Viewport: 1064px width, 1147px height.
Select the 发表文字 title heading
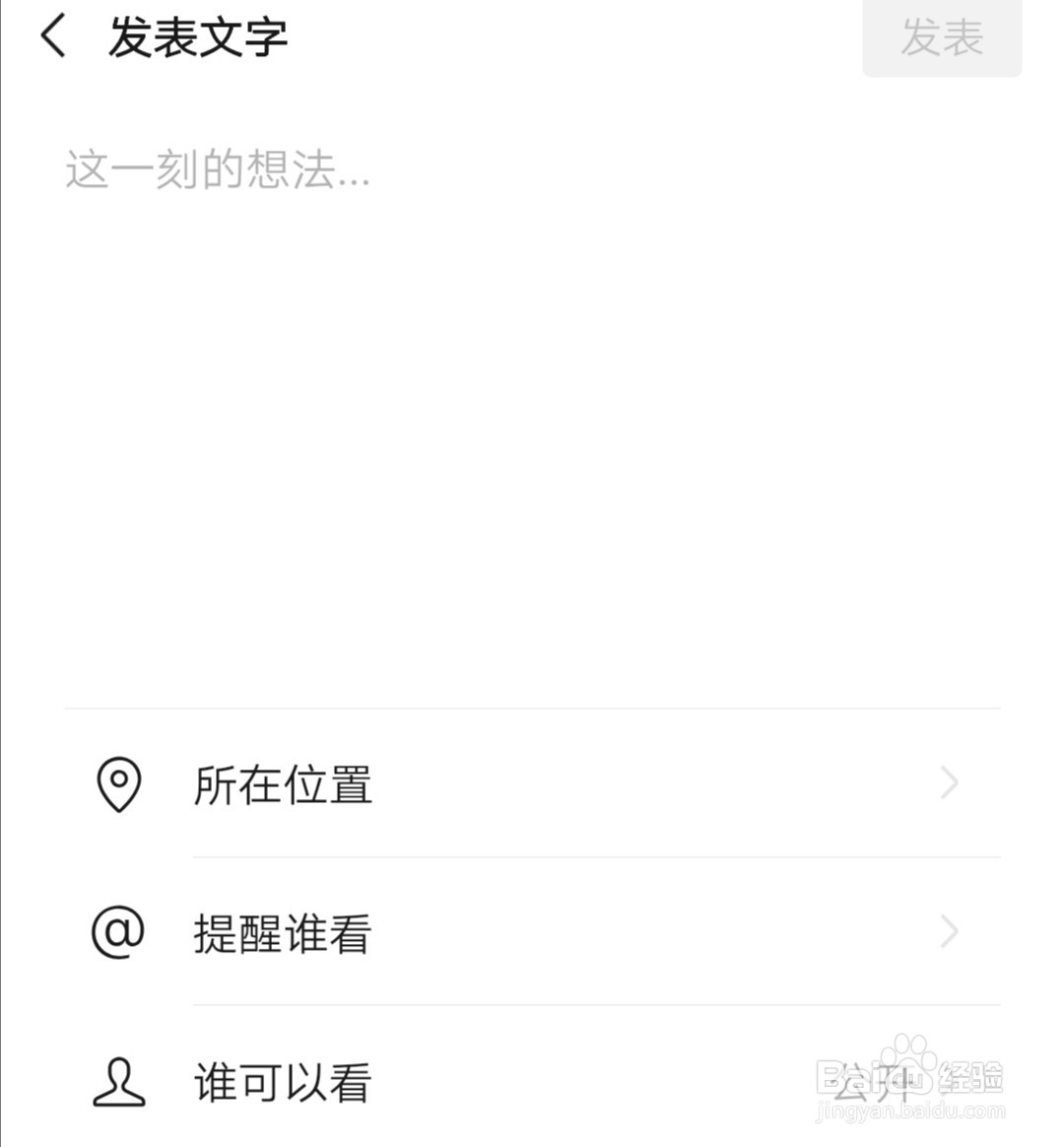click(197, 37)
